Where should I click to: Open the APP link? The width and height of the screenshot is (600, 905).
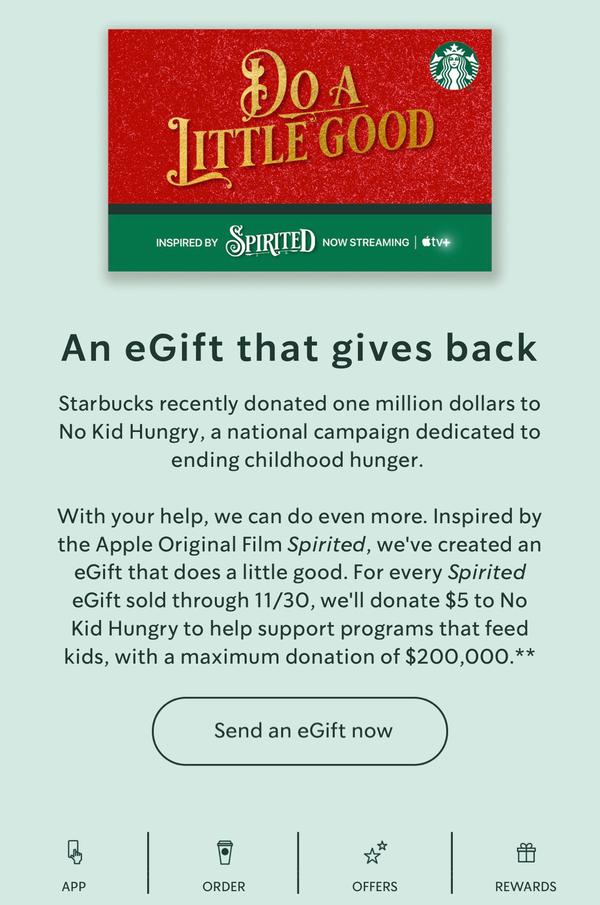click(x=74, y=865)
